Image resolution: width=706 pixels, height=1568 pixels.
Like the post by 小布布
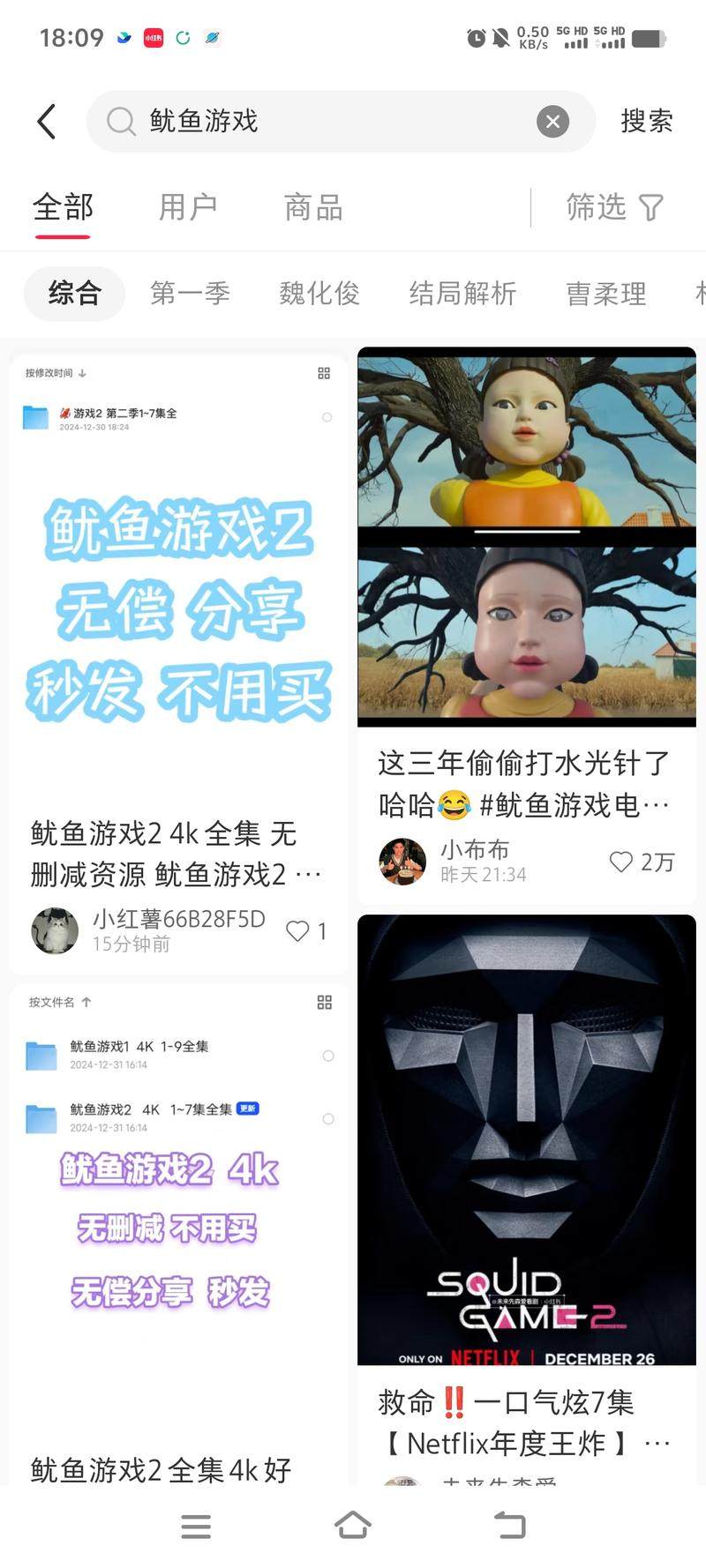point(622,862)
